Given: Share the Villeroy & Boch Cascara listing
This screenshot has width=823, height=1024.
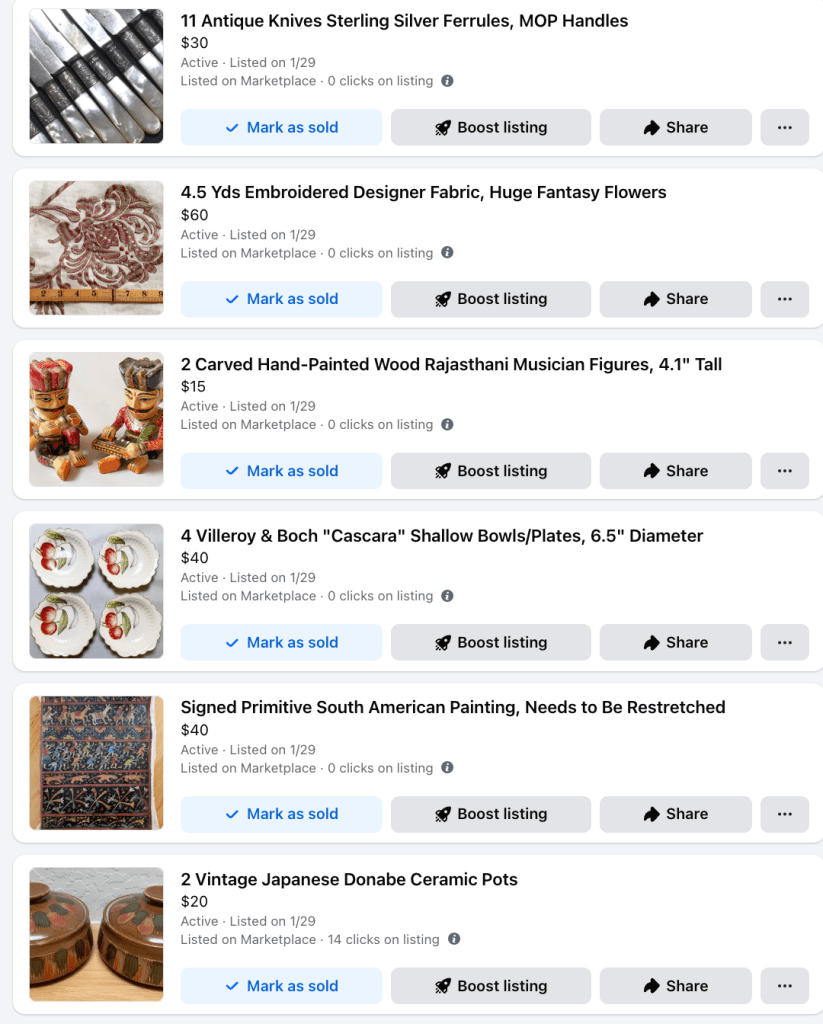Looking at the screenshot, I should [676, 642].
